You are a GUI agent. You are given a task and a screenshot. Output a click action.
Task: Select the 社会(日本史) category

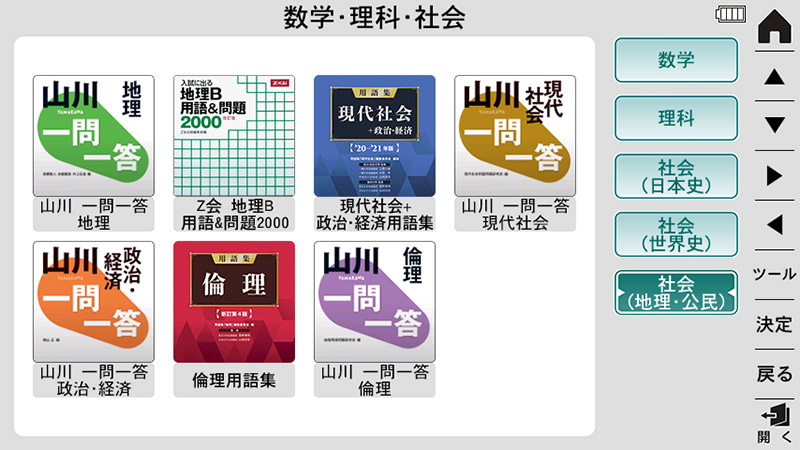pyautogui.click(x=675, y=176)
